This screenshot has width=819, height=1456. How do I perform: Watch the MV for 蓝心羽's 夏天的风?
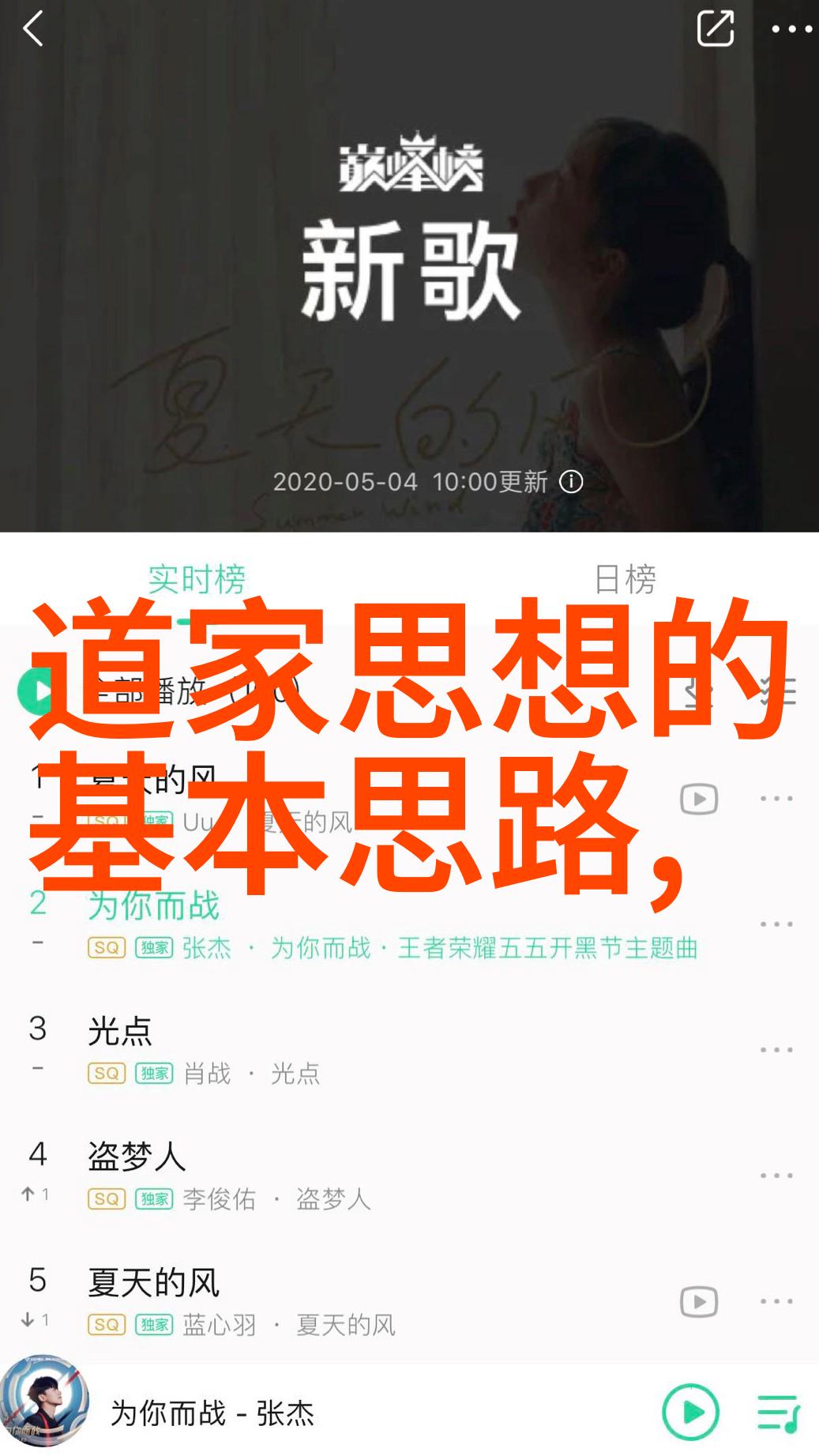(x=698, y=1302)
